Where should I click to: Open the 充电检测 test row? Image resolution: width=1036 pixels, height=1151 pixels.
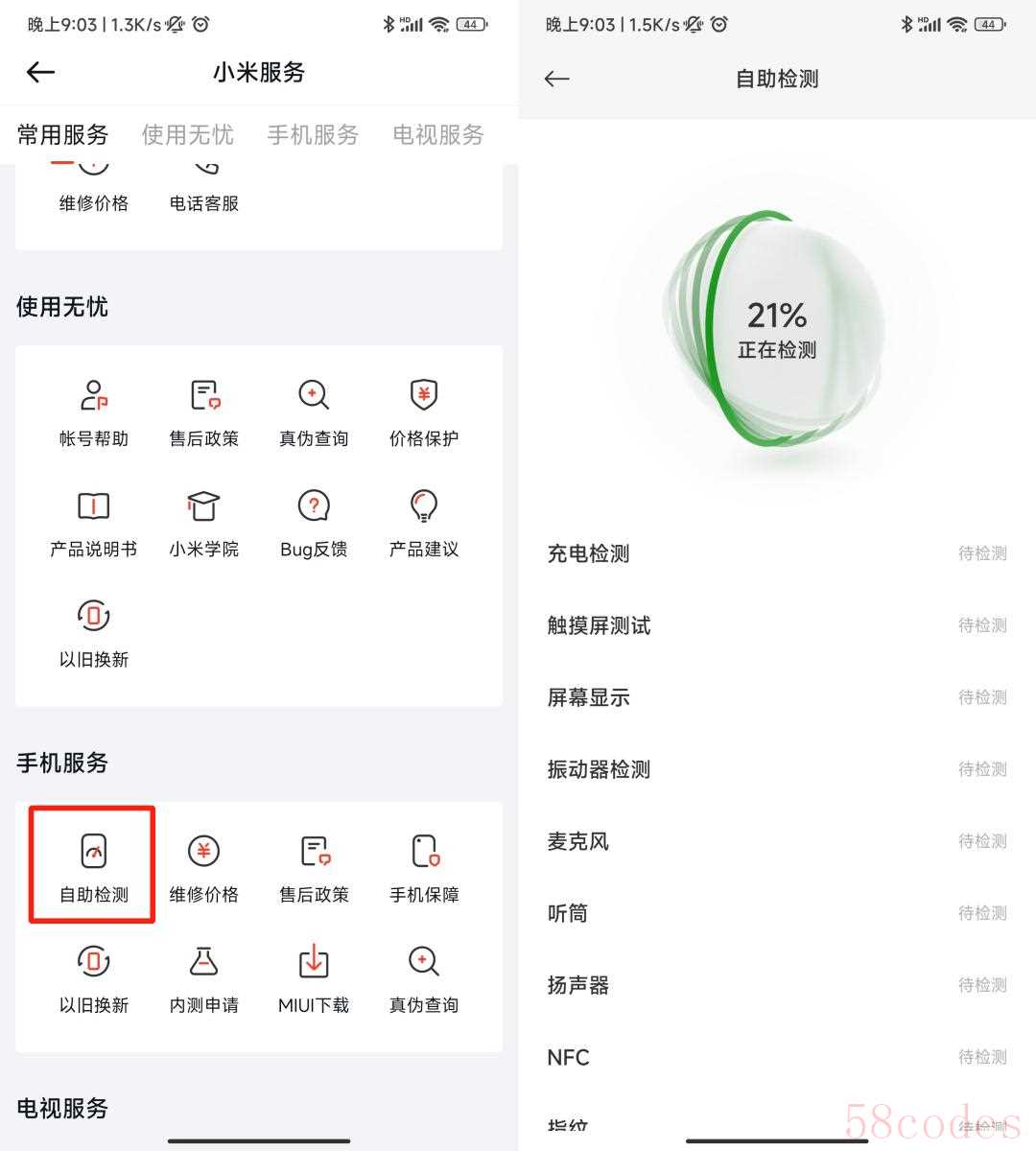[x=777, y=553]
